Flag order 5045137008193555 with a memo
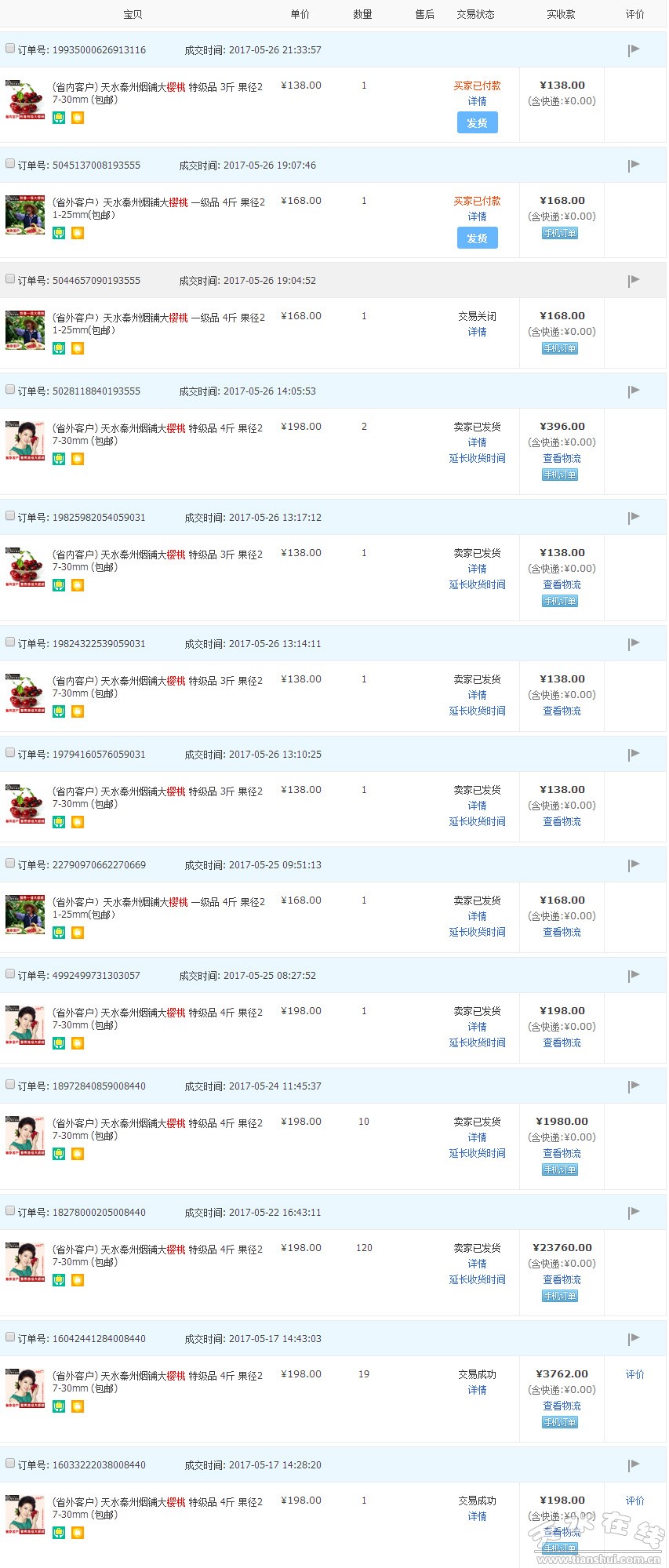The height and width of the screenshot is (1568, 669). (x=634, y=166)
